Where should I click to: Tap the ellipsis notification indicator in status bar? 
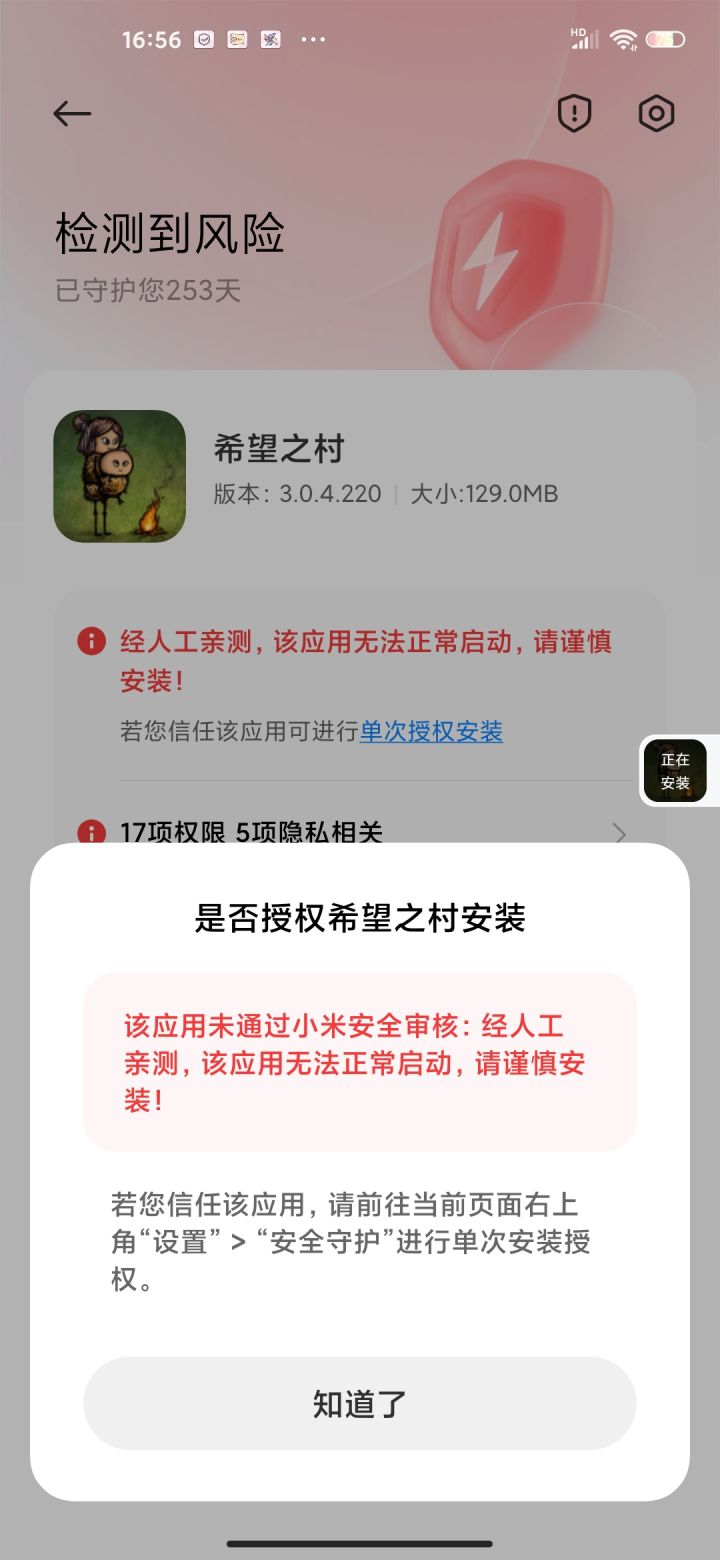(x=314, y=38)
